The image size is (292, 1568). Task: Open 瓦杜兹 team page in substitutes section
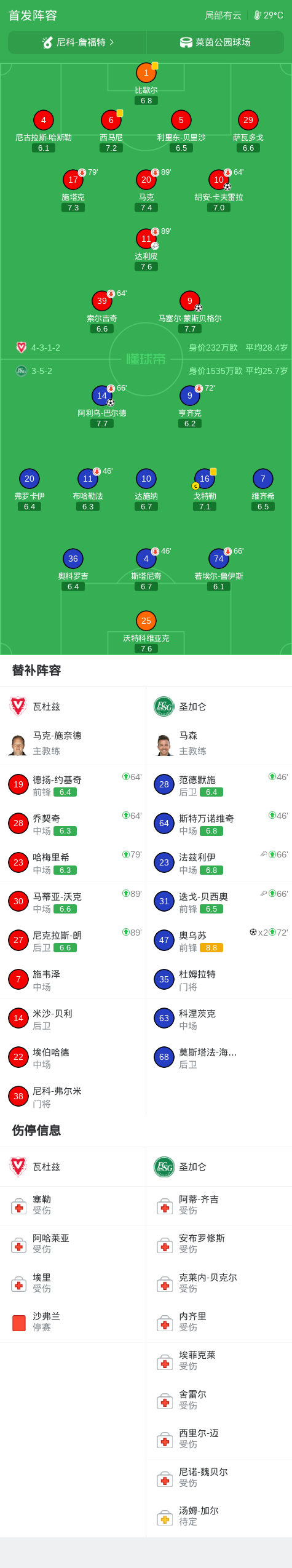point(73,707)
